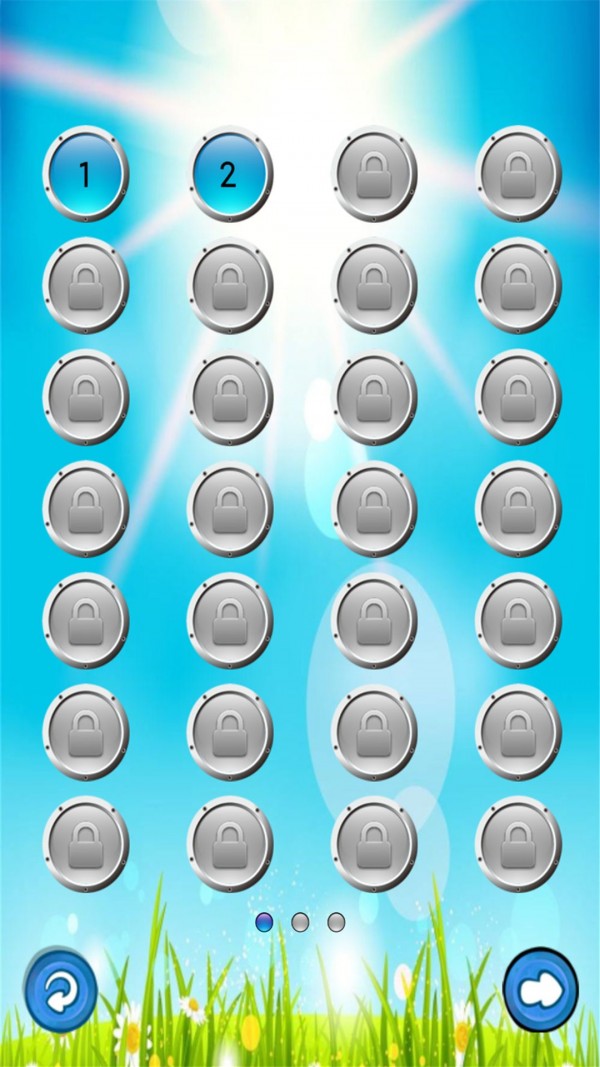Select the second page indicator dot
Viewport: 600px width, 1067px height.
point(300,922)
